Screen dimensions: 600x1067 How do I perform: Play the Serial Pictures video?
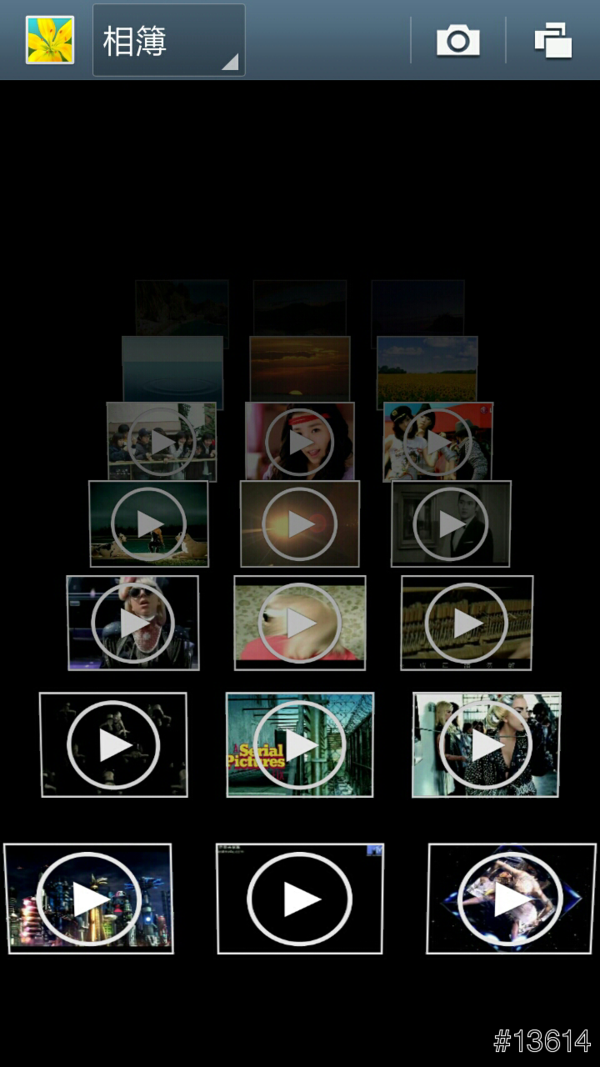(x=300, y=745)
